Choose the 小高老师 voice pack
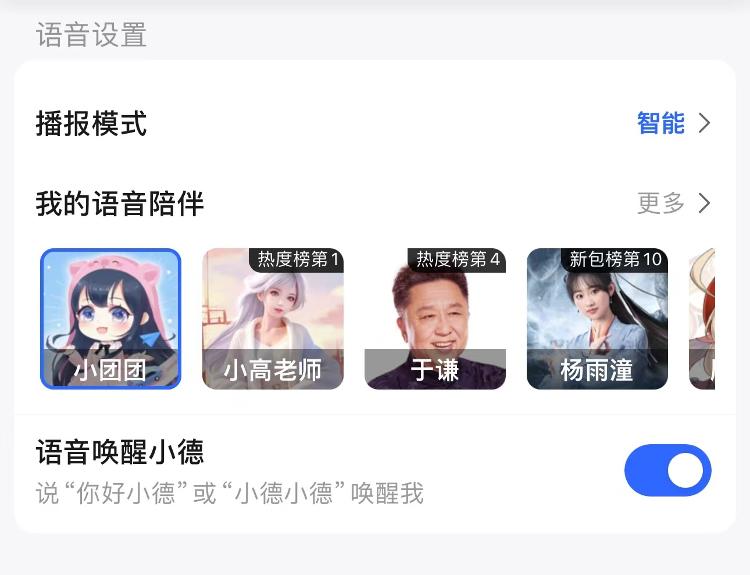The width and height of the screenshot is (750, 575). [273, 319]
